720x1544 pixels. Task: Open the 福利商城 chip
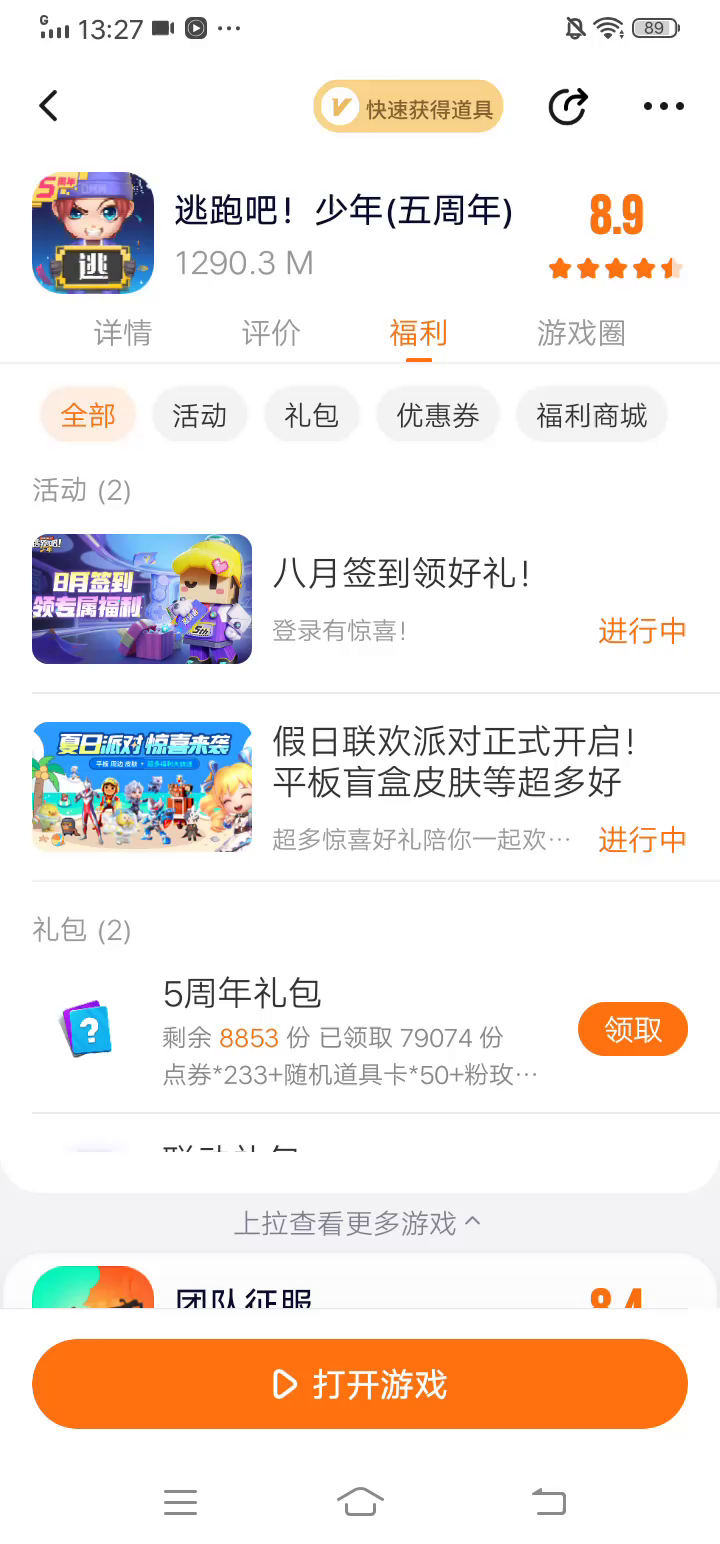[592, 416]
